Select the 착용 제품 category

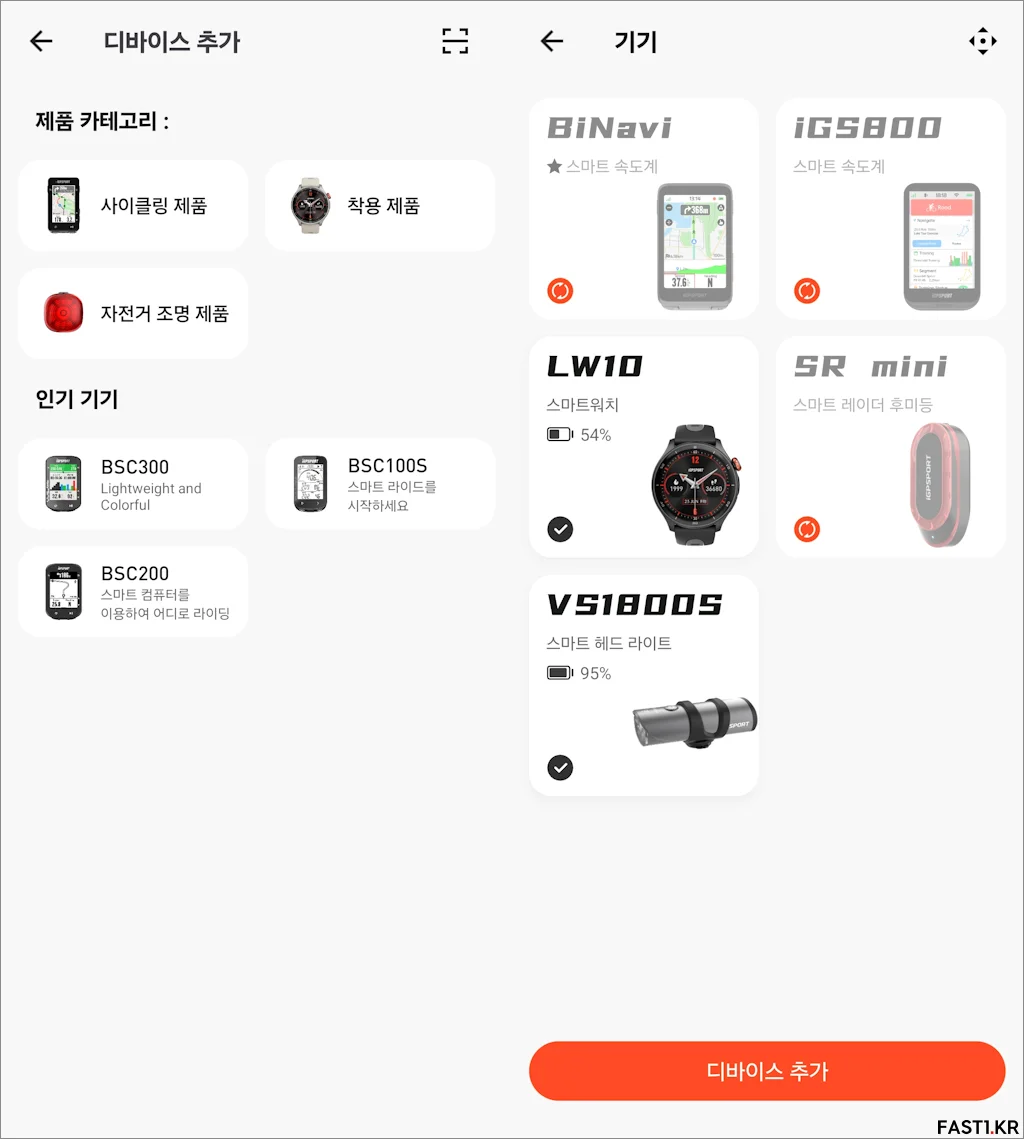[380, 206]
